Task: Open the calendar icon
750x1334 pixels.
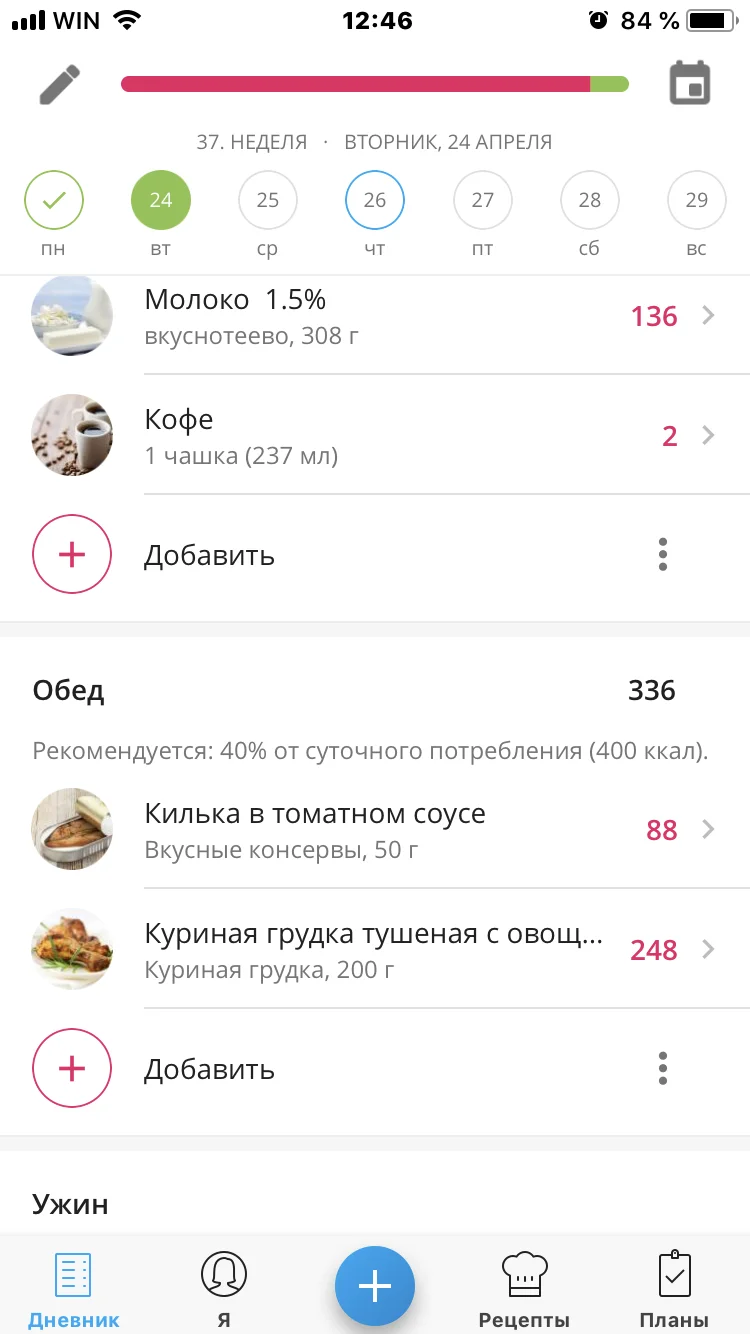Action: point(689,84)
